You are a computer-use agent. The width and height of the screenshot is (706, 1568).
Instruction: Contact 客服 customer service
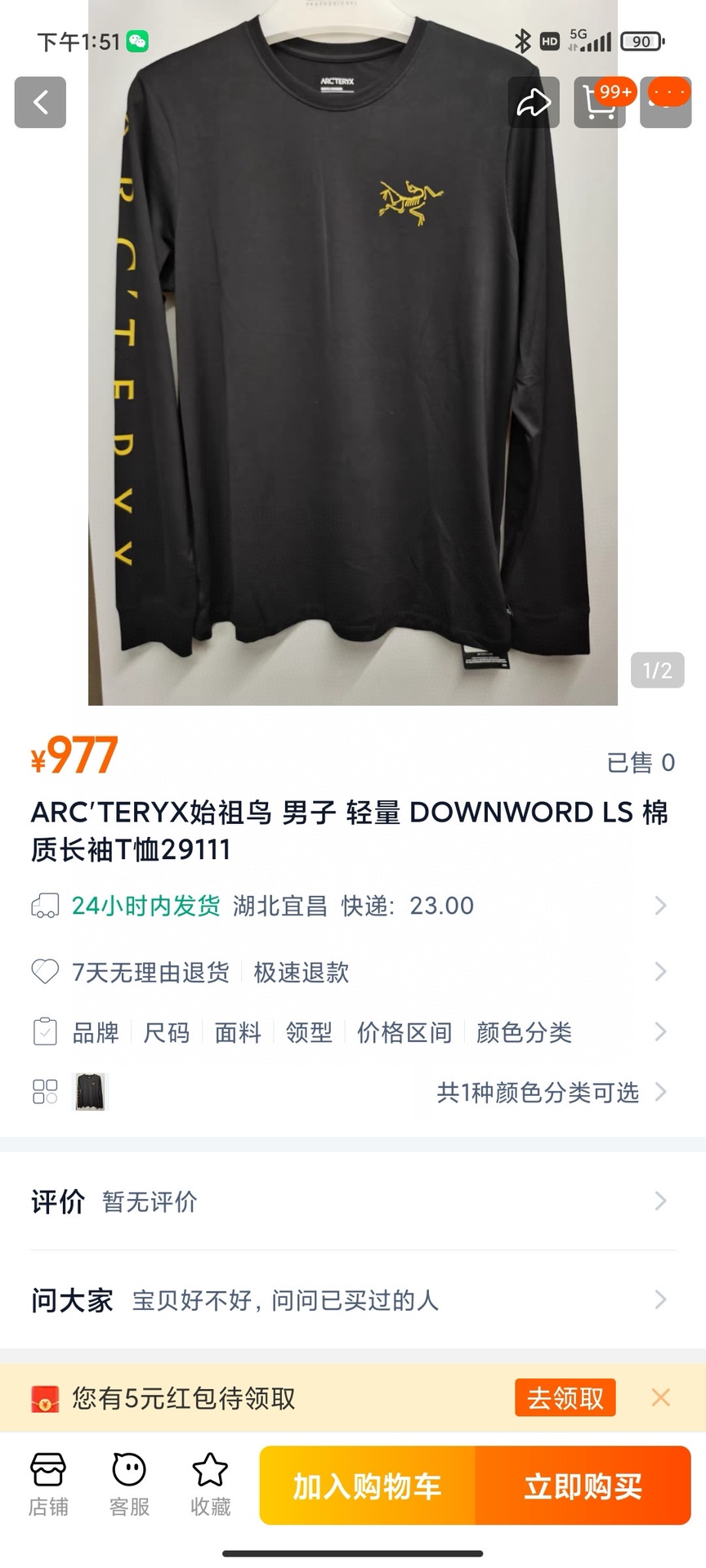click(x=129, y=1484)
